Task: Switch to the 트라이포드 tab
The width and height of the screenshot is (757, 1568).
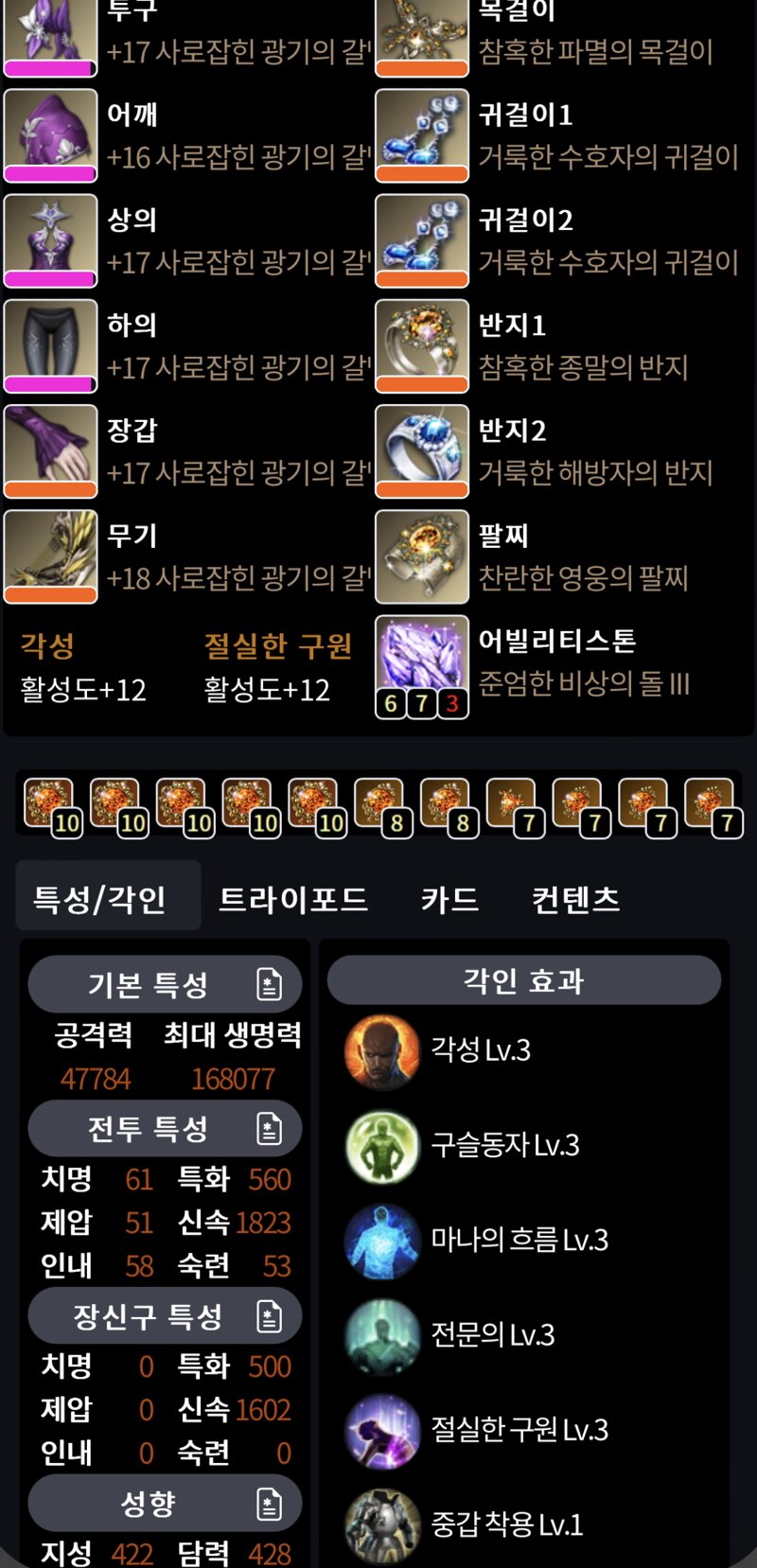Action: 293,898
